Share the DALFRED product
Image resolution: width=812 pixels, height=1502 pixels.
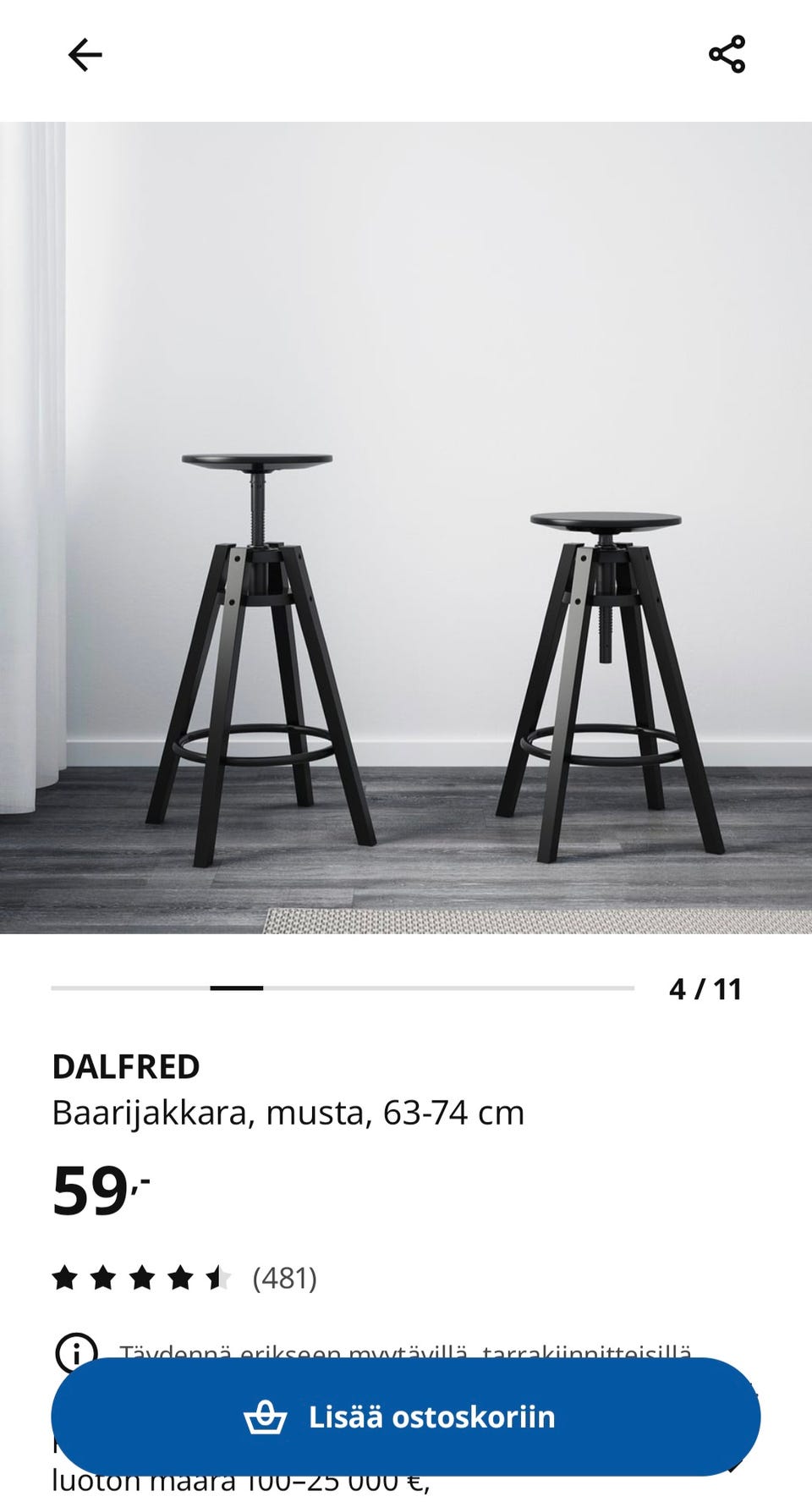(x=727, y=55)
